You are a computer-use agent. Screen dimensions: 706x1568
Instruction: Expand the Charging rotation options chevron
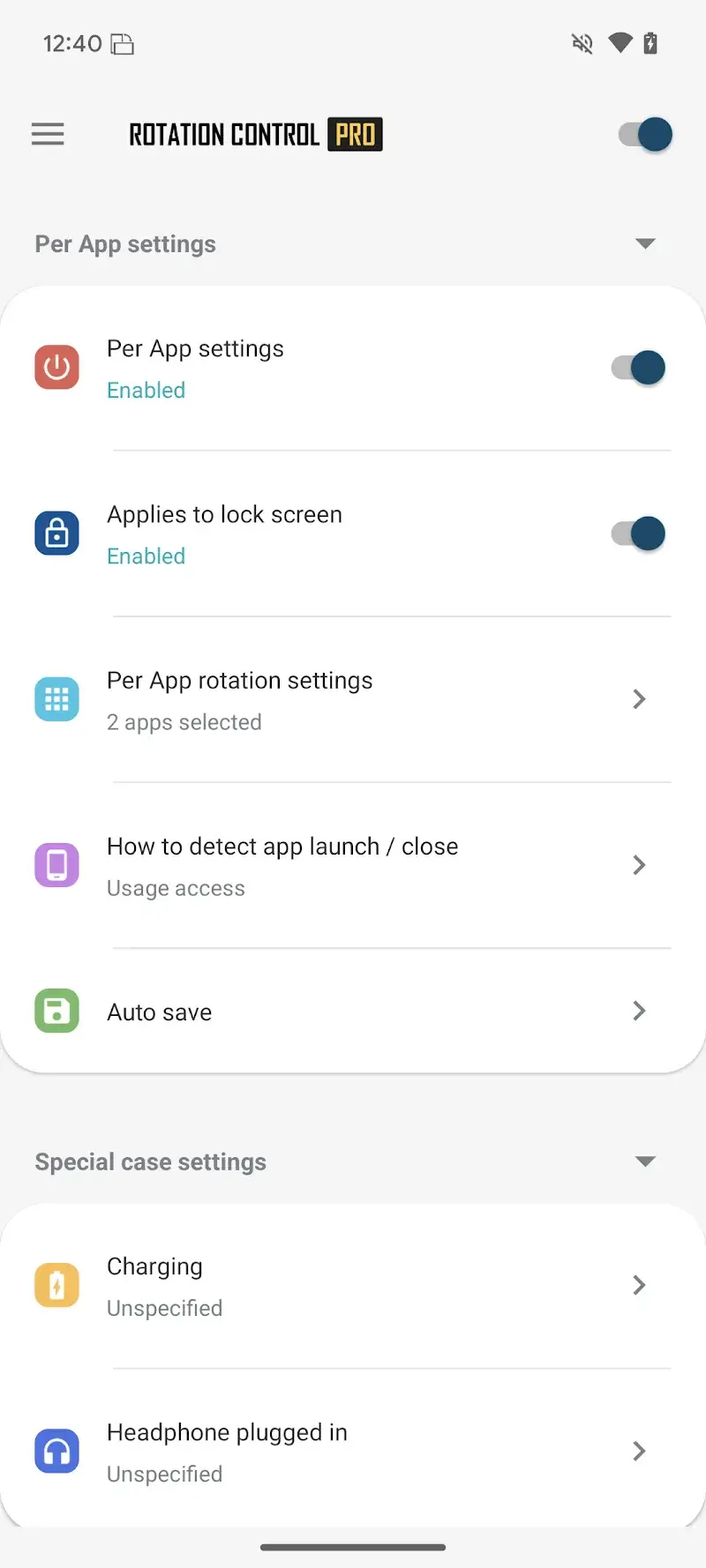click(639, 1285)
